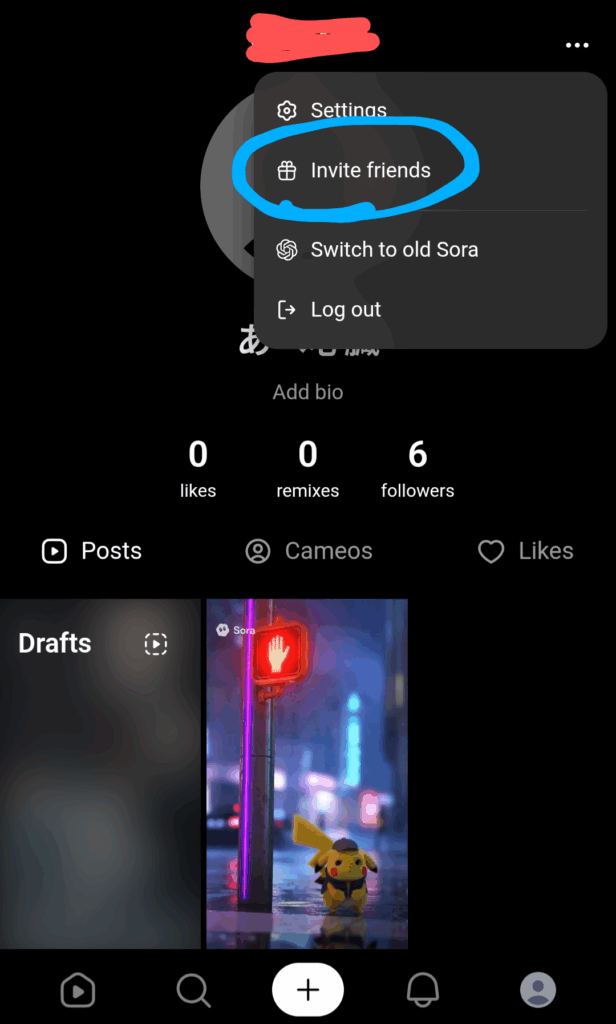Log out of the account
This screenshot has width=616, height=1024.
tap(345, 310)
